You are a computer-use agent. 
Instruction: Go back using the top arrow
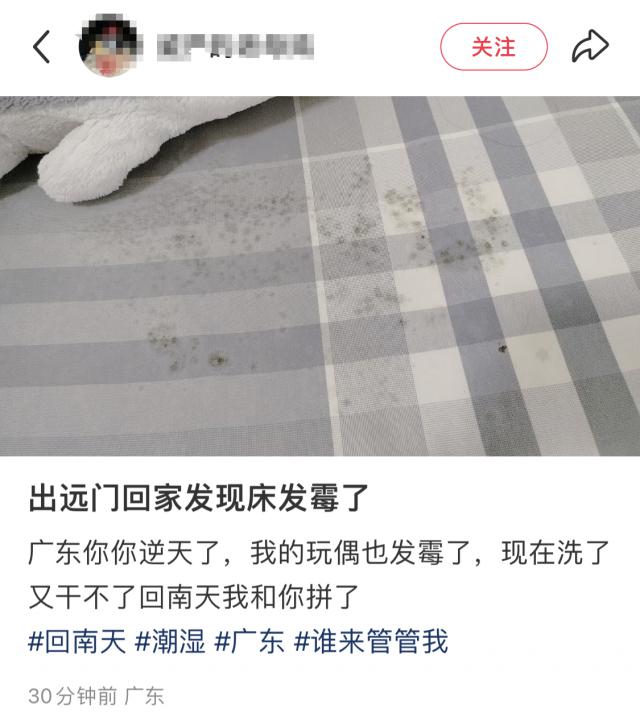(x=41, y=47)
